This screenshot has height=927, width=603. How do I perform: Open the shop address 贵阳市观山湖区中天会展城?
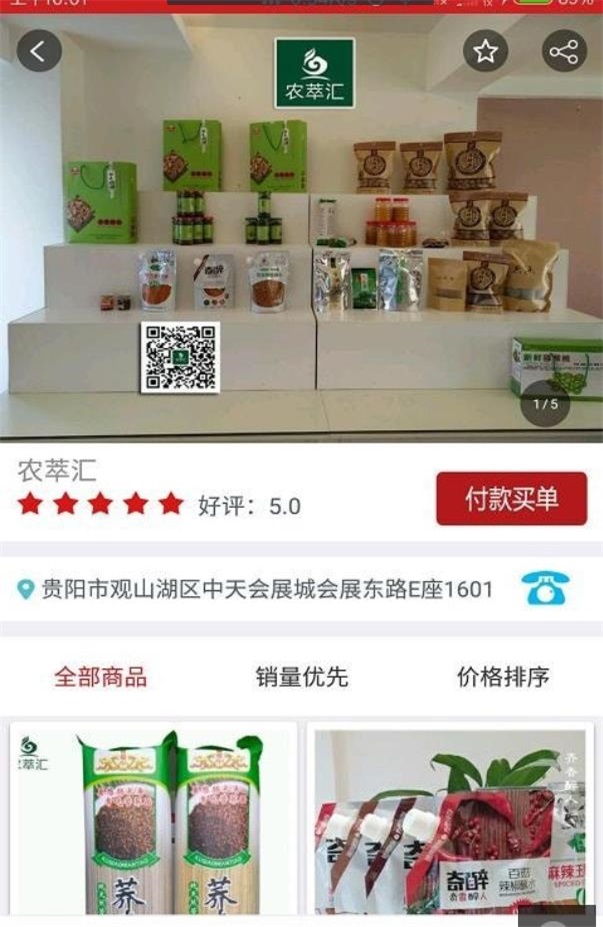pos(266,589)
